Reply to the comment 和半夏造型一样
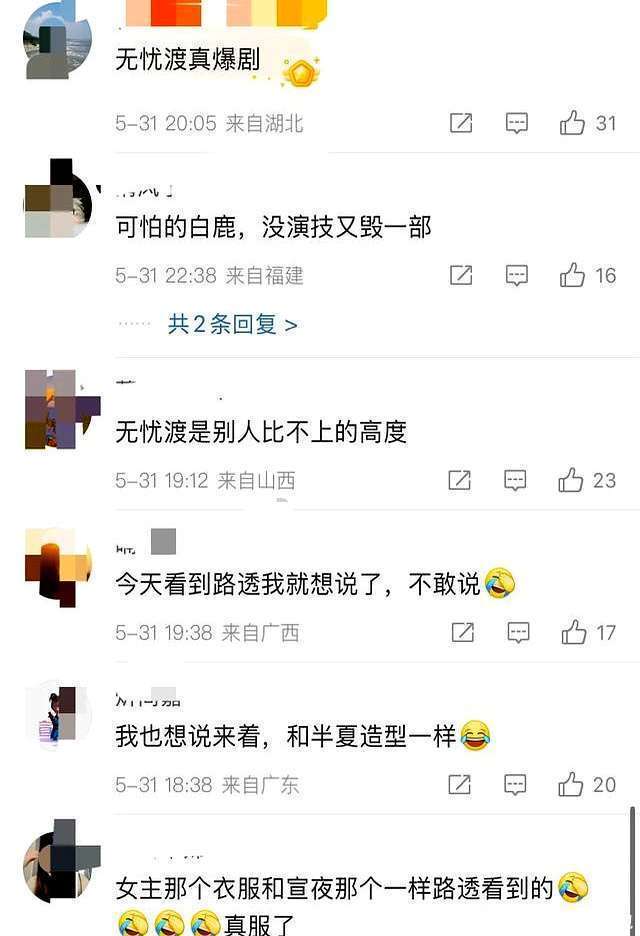 (x=516, y=785)
